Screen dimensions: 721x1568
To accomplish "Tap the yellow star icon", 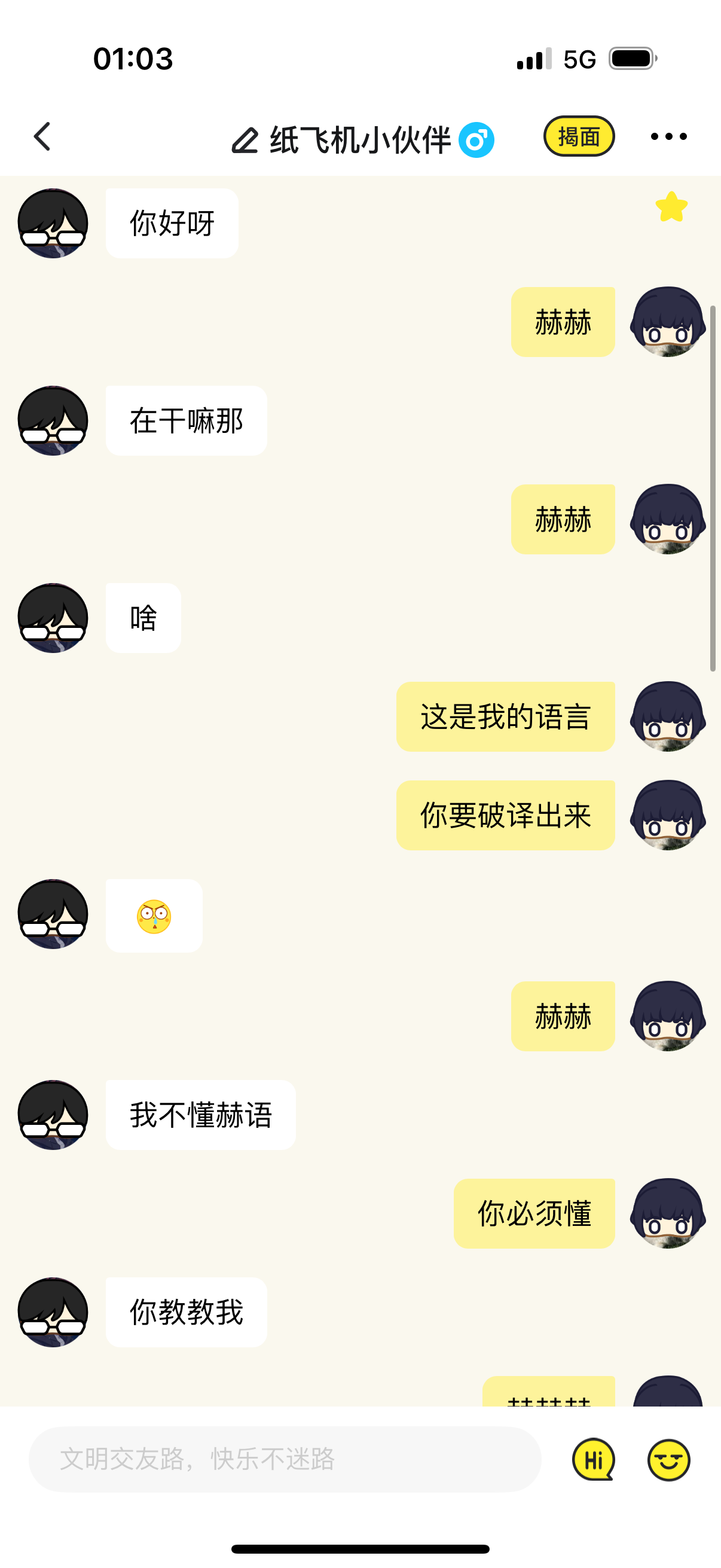I will pyautogui.click(x=671, y=207).
